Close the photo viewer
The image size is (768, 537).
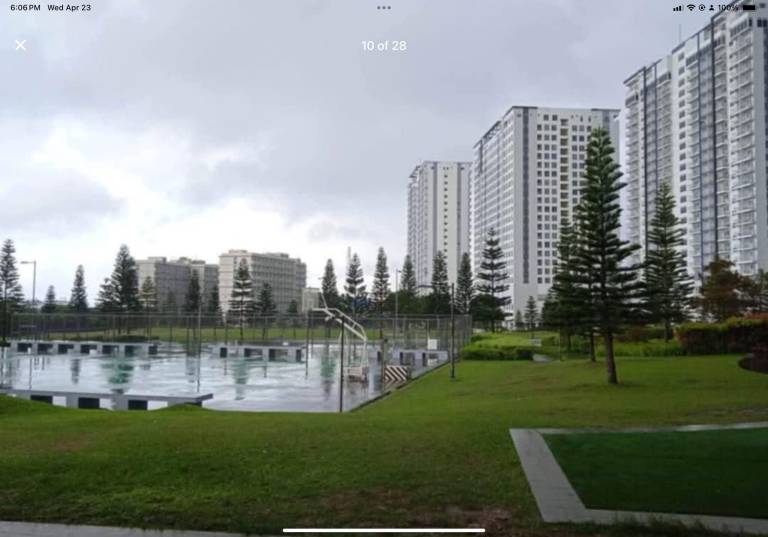[x=20, y=45]
